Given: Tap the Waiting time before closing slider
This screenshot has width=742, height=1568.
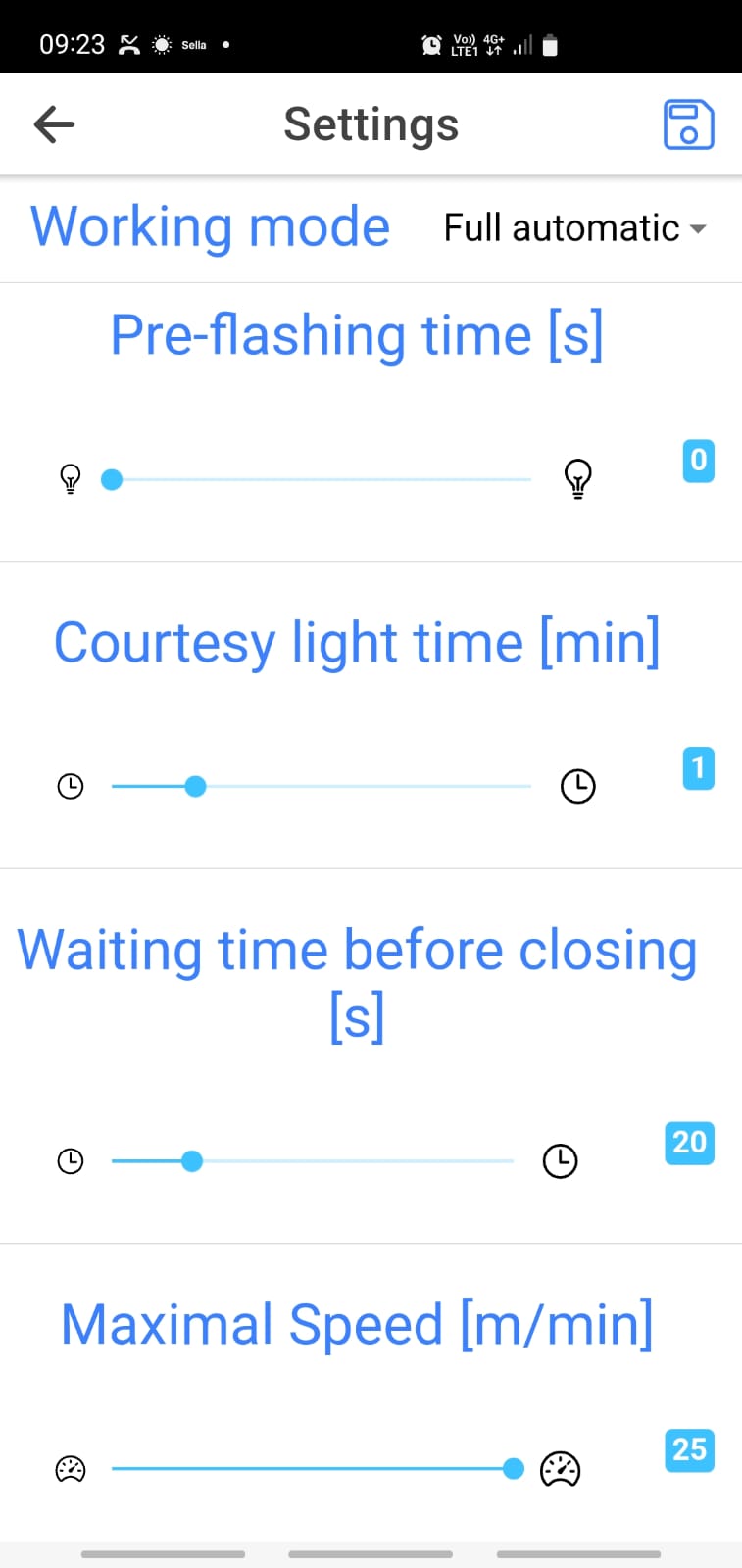Looking at the screenshot, I should (x=313, y=1161).
